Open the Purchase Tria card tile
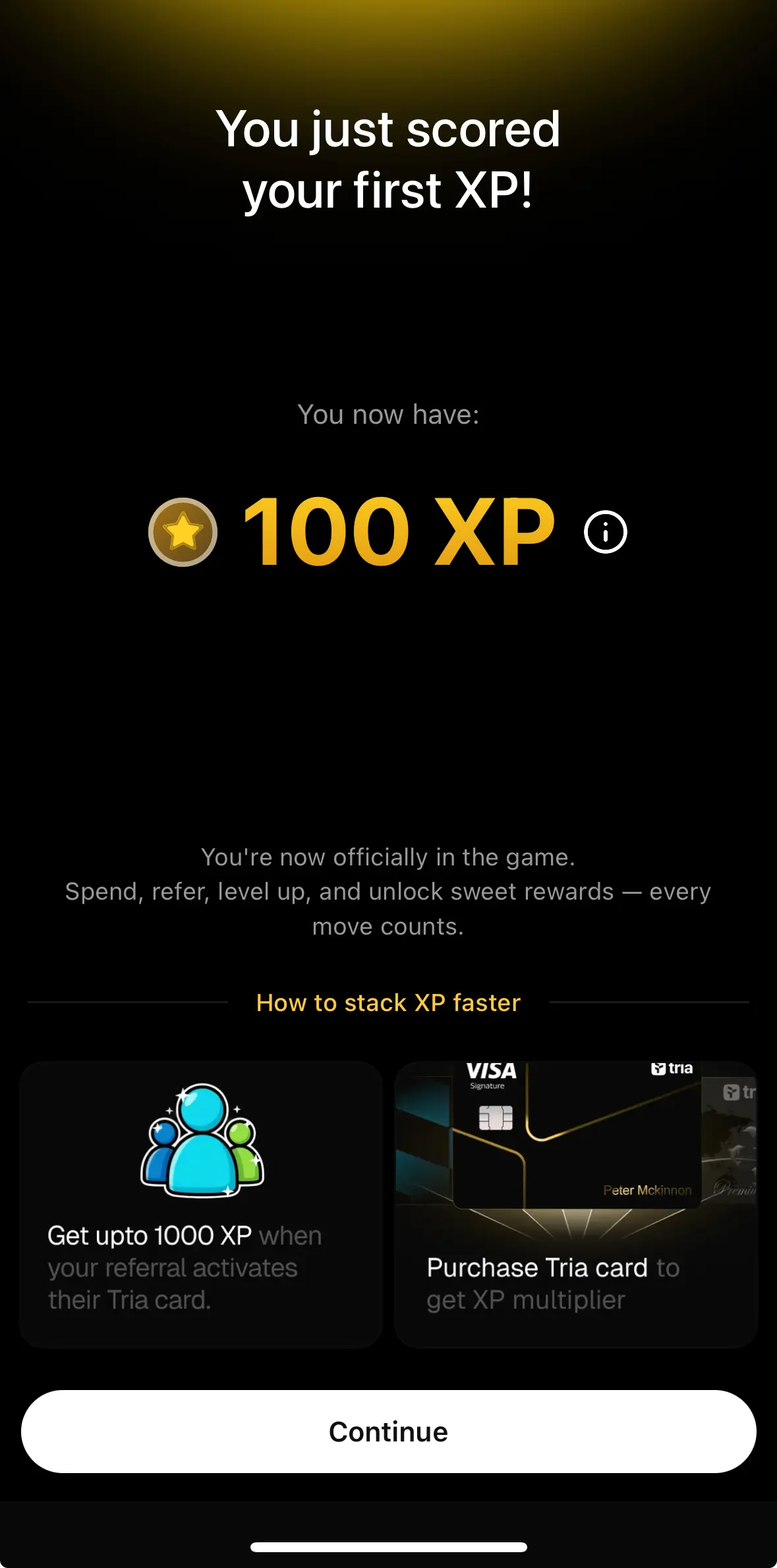777x1568 pixels. point(575,1204)
